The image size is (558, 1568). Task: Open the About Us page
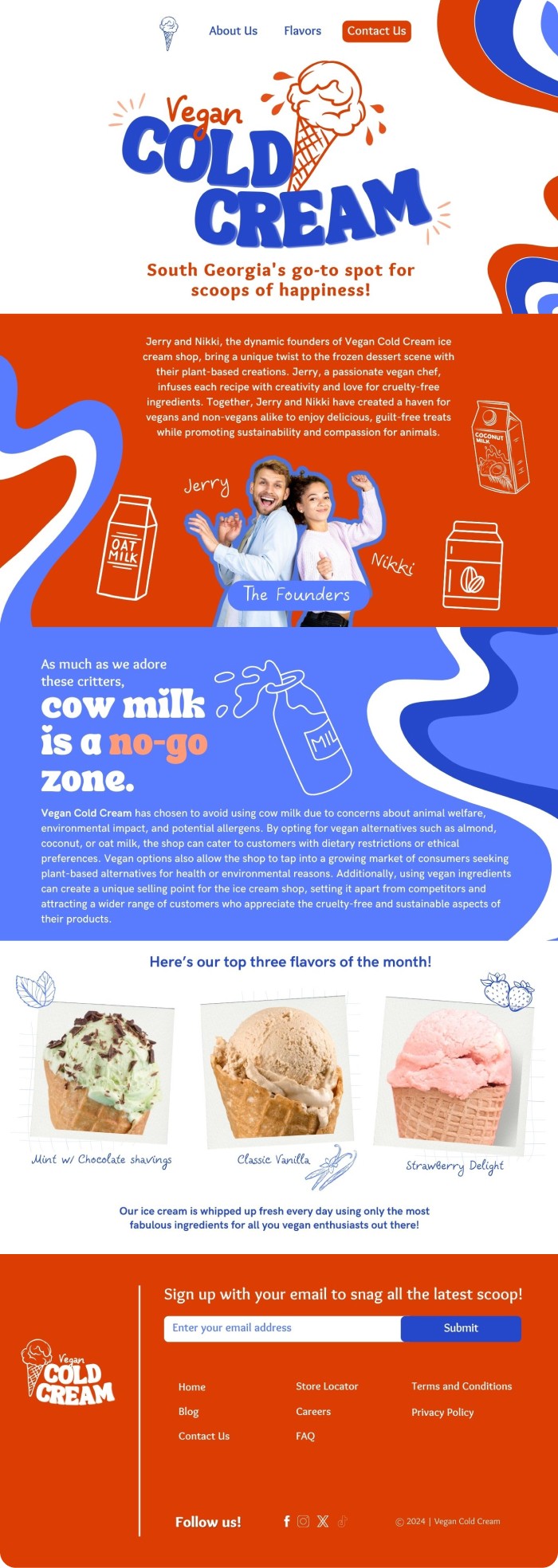pyautogui.click(x=233, y=31)
